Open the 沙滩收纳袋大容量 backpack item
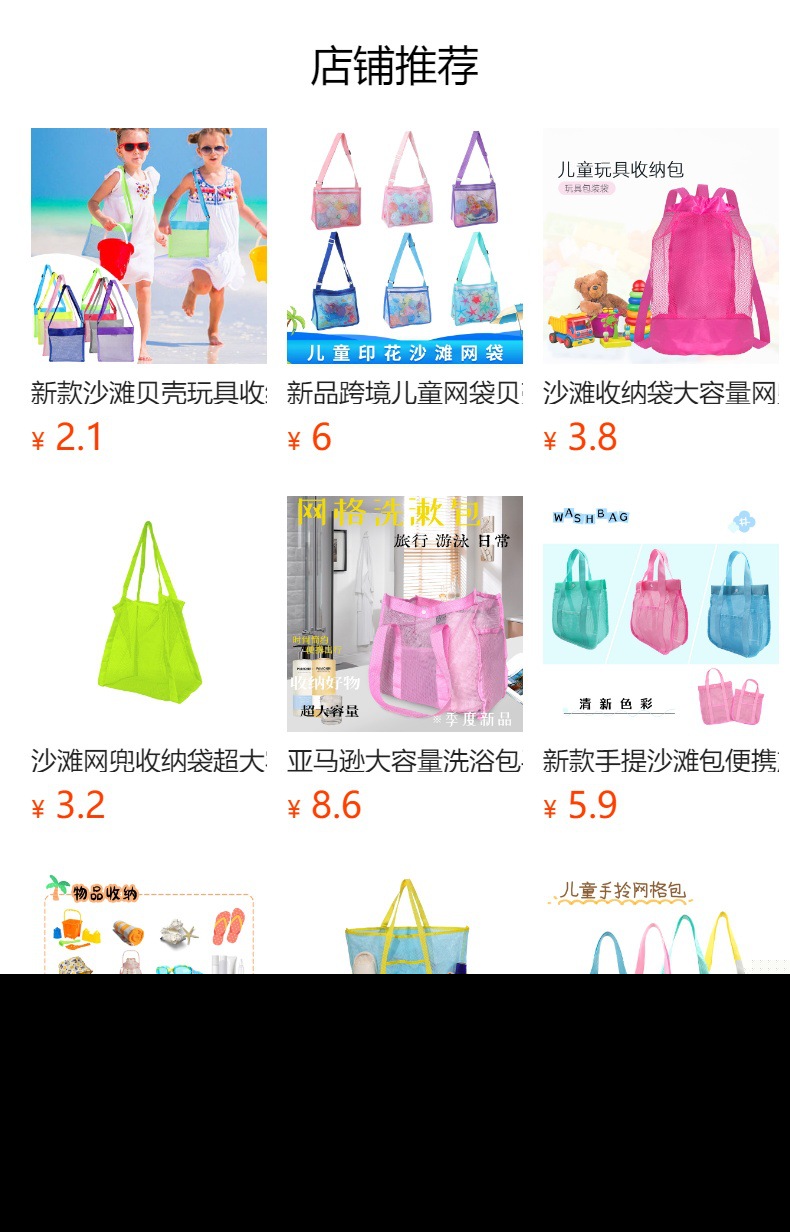 coord(660,246)
